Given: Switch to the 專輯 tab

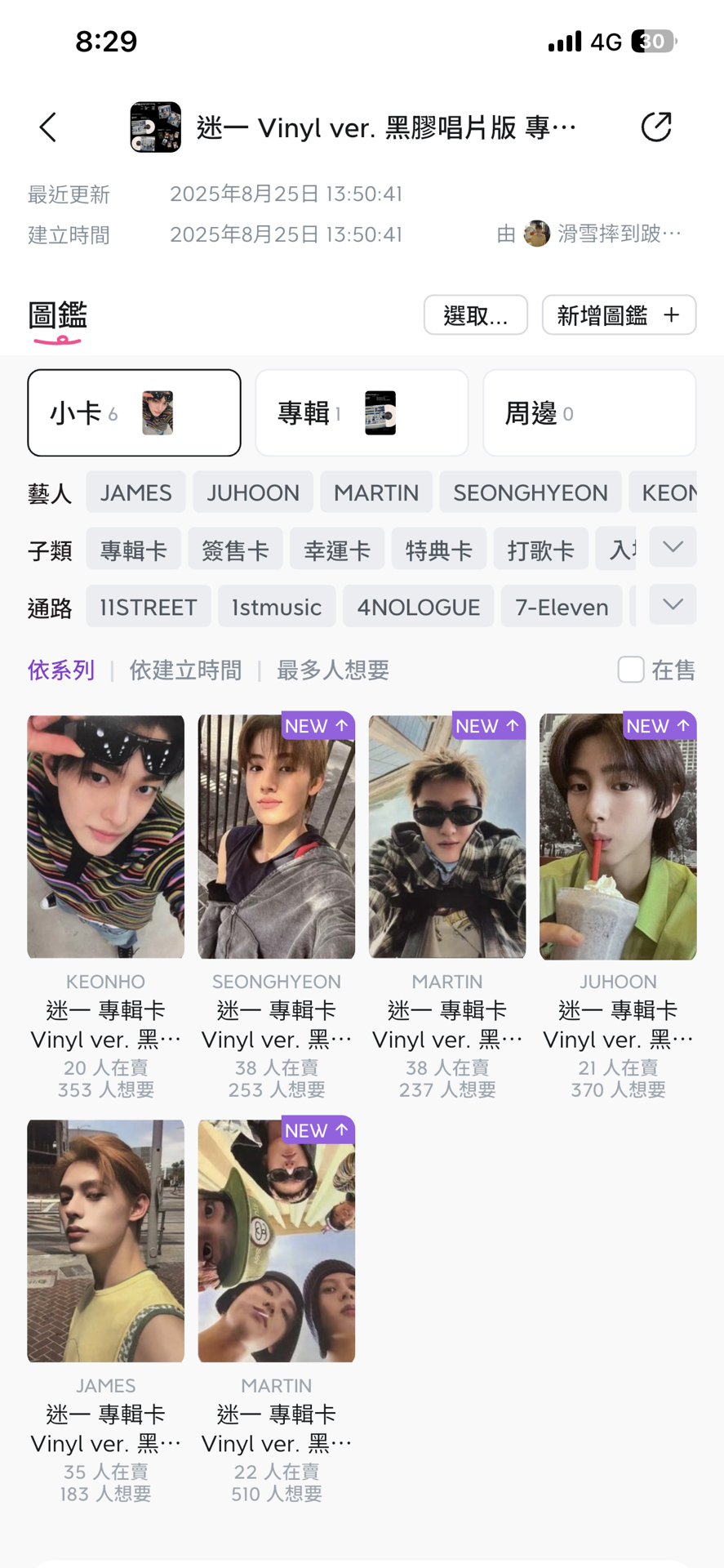Looking at the screenshot, I should click(362, 413).
